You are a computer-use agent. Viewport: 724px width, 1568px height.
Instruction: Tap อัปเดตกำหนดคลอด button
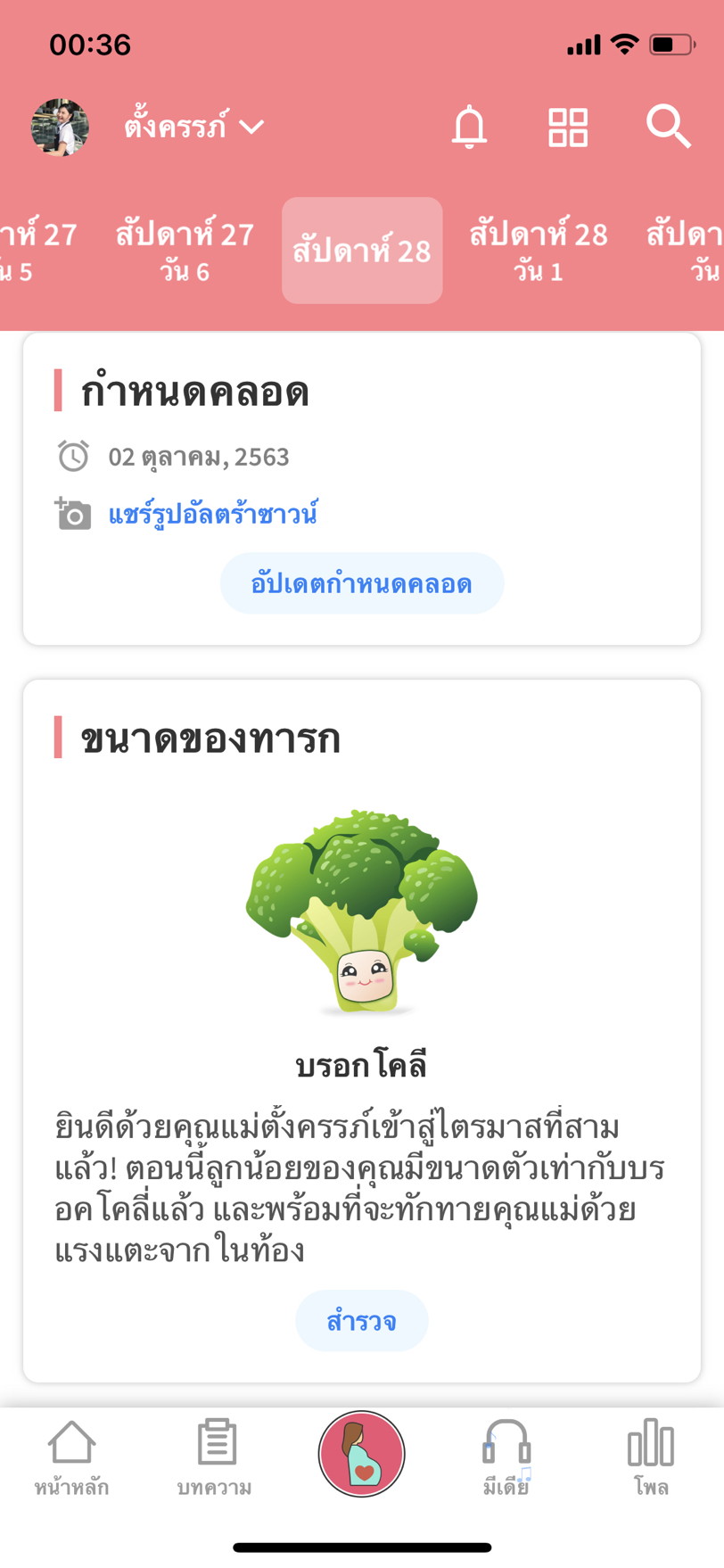tap(362, 583)
